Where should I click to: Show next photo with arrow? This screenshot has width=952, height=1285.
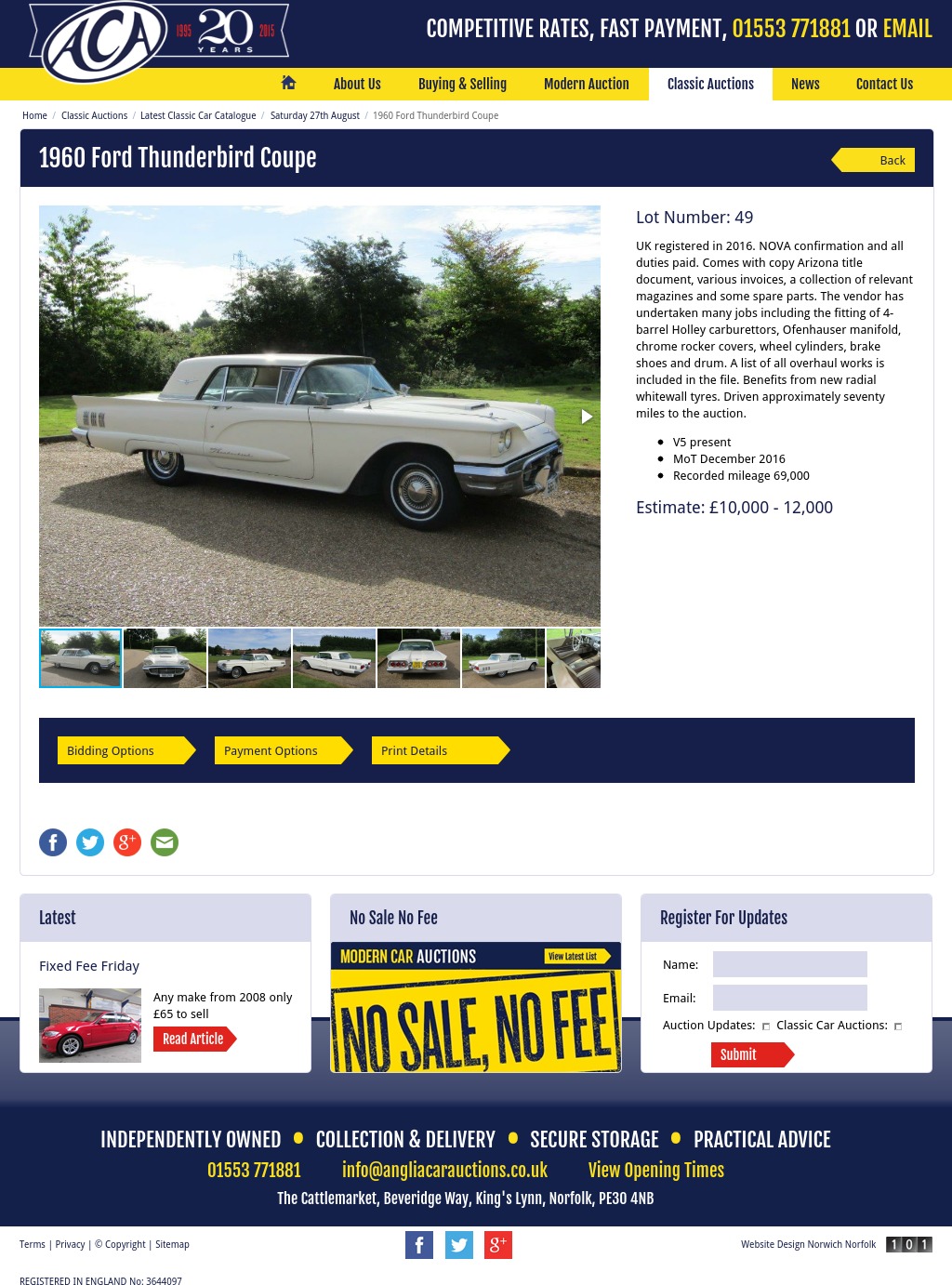click(587, 417)
